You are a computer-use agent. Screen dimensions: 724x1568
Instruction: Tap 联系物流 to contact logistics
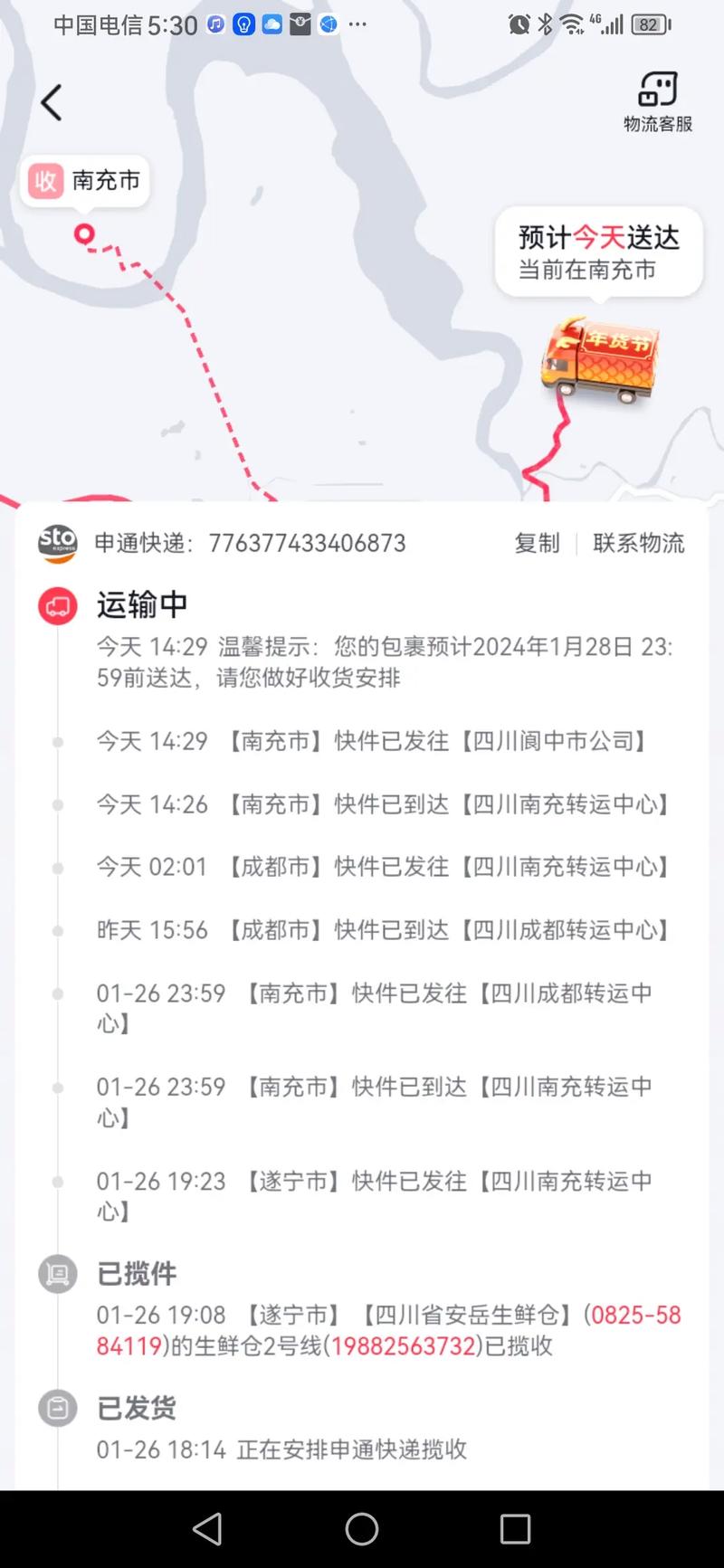tap(639, 543)
